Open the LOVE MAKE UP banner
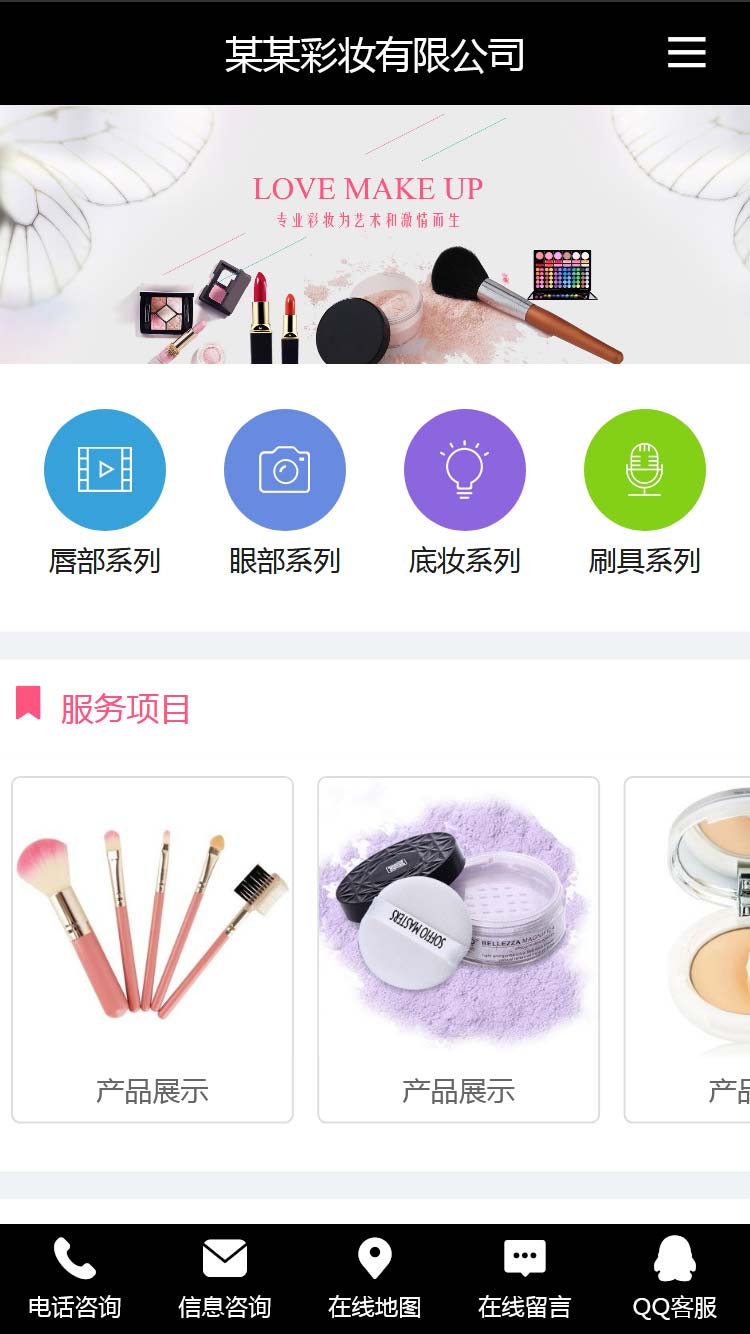Screen dimensions: 750x1334 [375, 234]
